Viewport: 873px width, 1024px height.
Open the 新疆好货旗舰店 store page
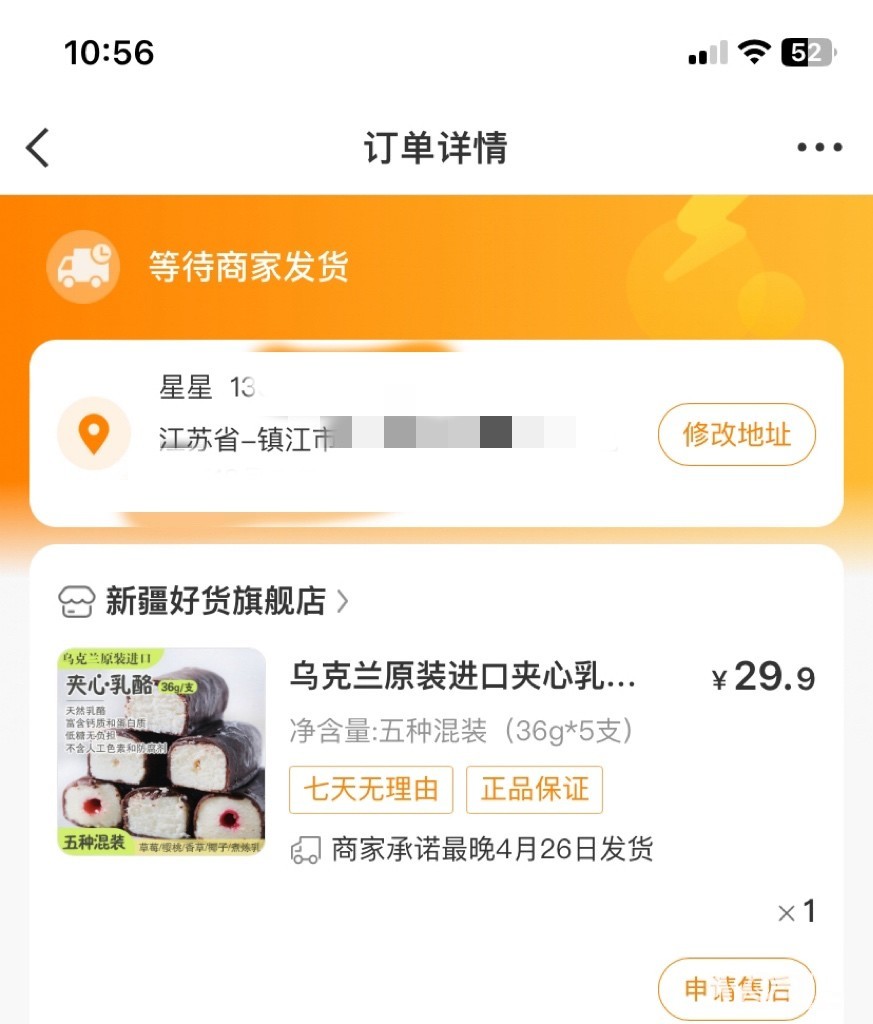tap(215, 601)
